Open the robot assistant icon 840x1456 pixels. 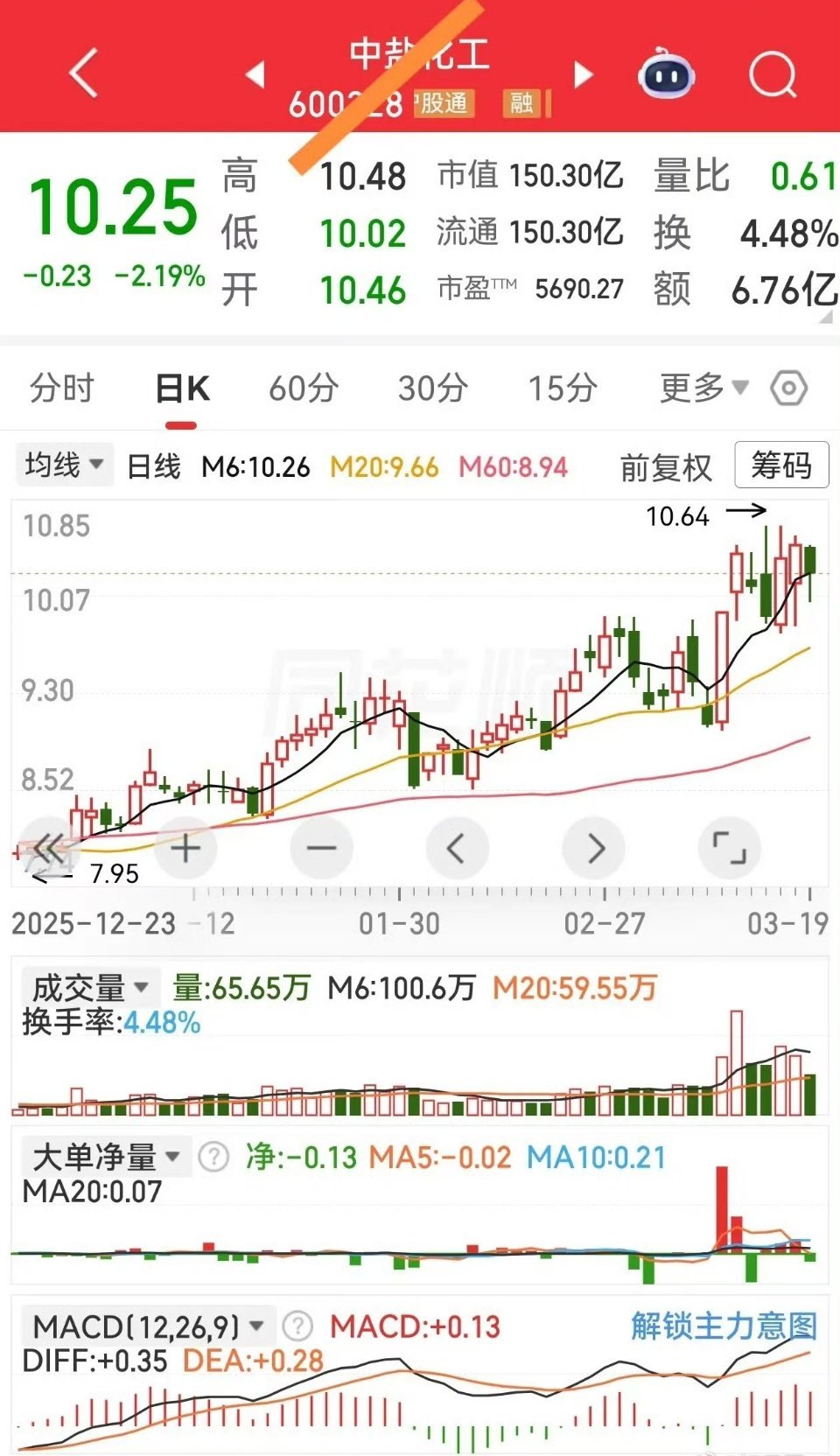tap(667, 75)
